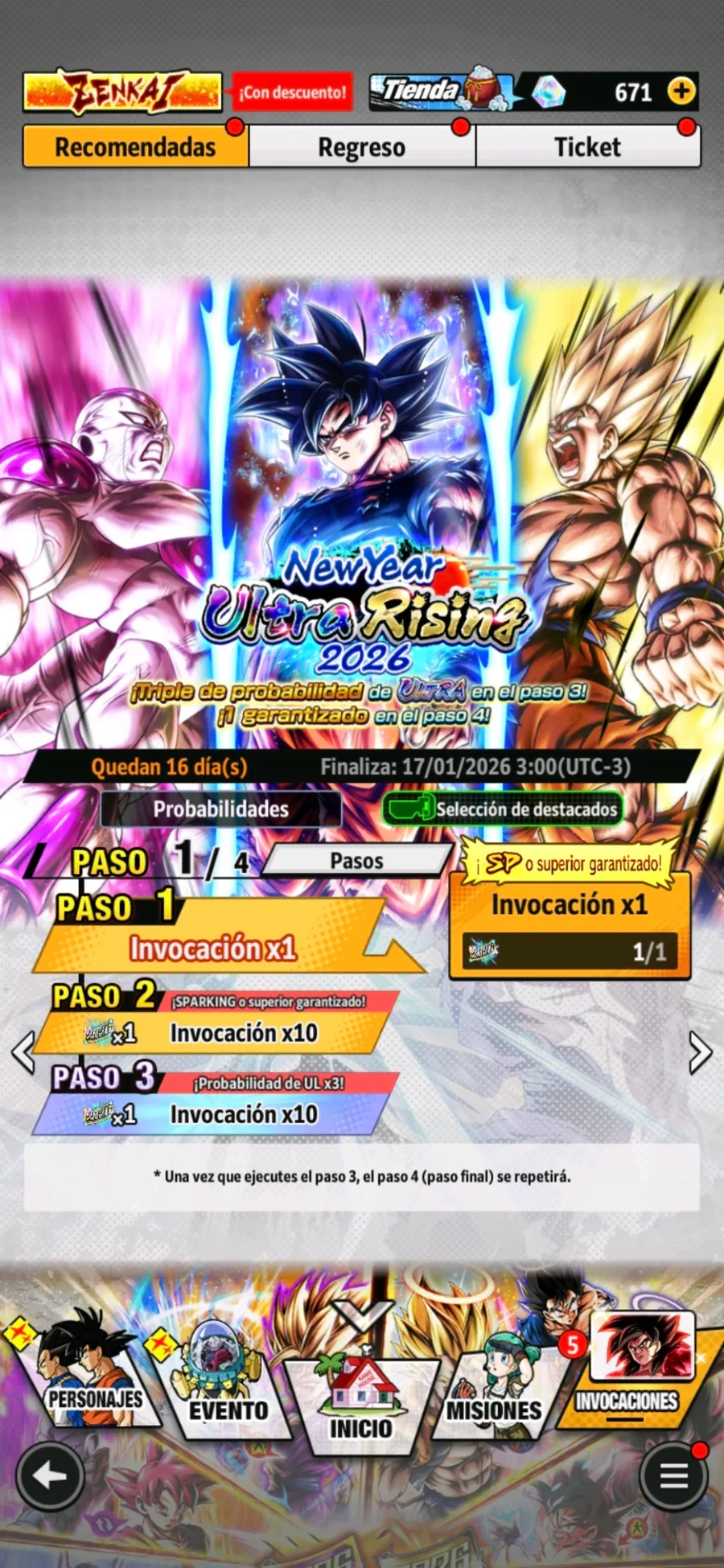The height and width of the screenshot is (1568, 724).
Task: Open the Tienda shop
Action: click(x=441, y=91)
